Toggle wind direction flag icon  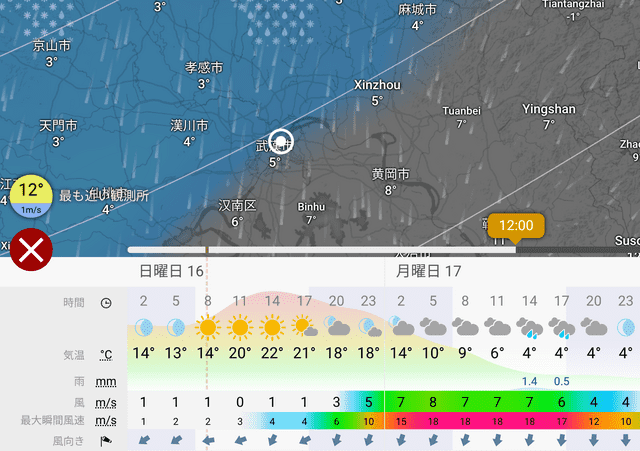[x=106, y=440]
